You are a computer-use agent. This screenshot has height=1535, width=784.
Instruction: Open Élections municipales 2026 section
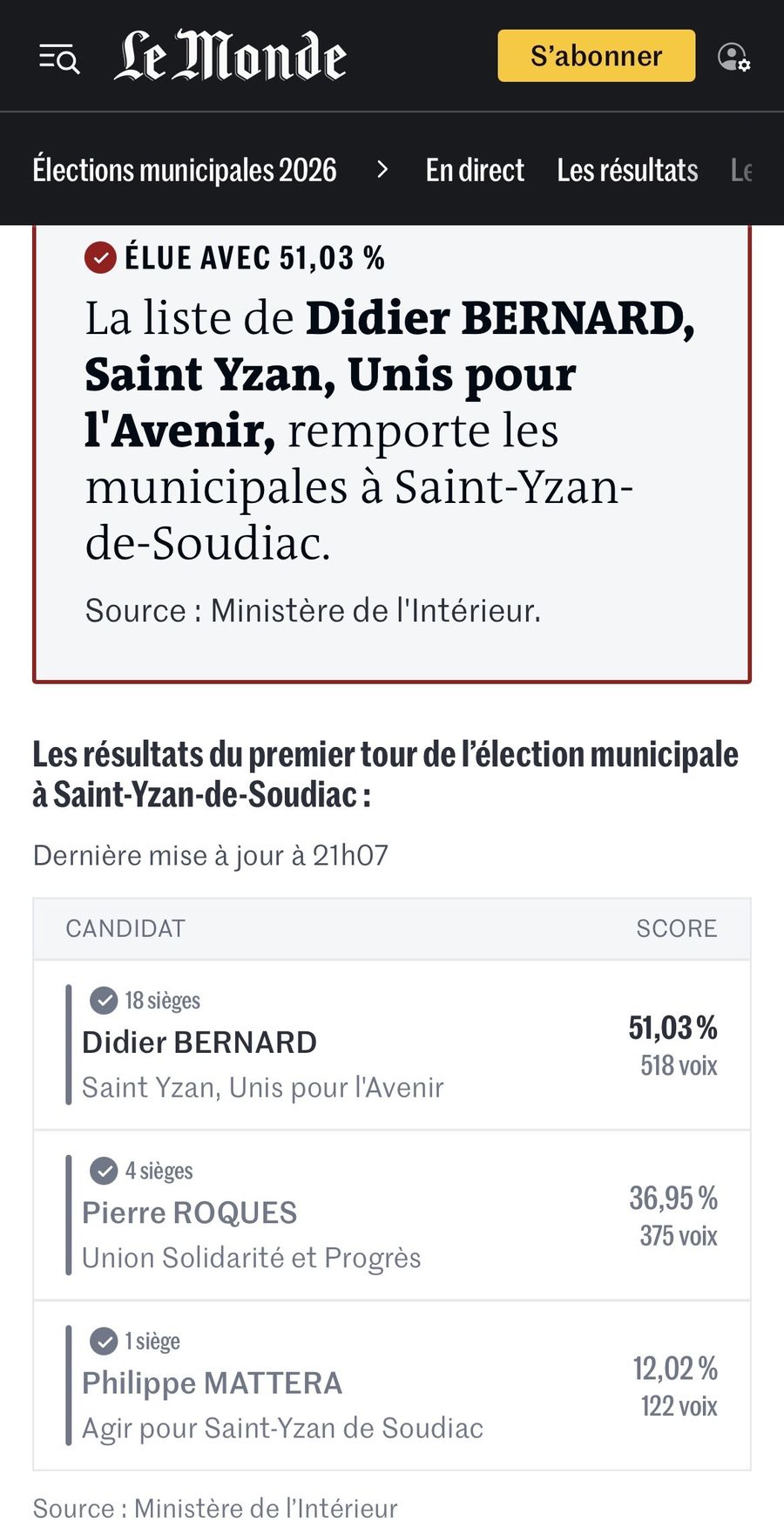coord(185,170)
